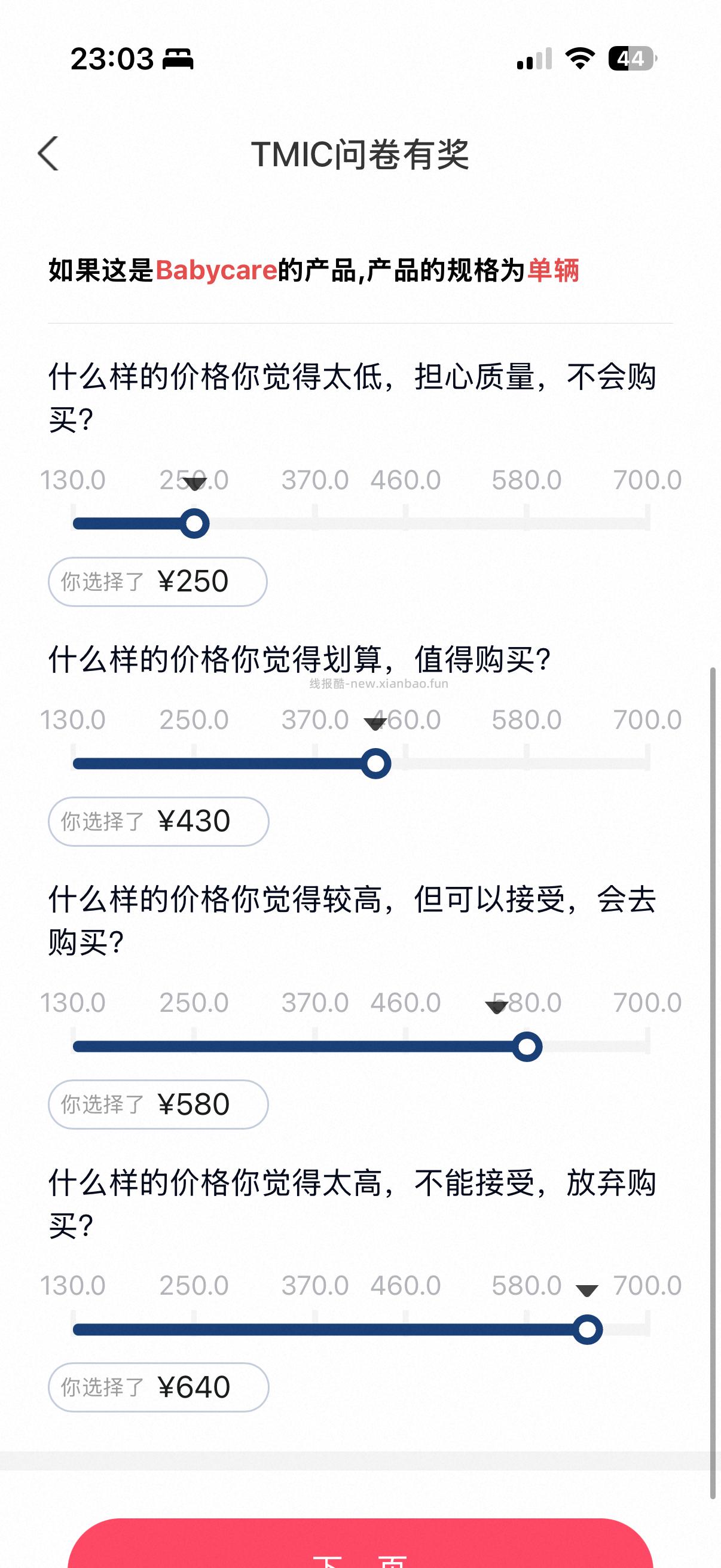Select the ¥250 slider handle
This screenshot has width=721, height=1568.
coord(194,521)
